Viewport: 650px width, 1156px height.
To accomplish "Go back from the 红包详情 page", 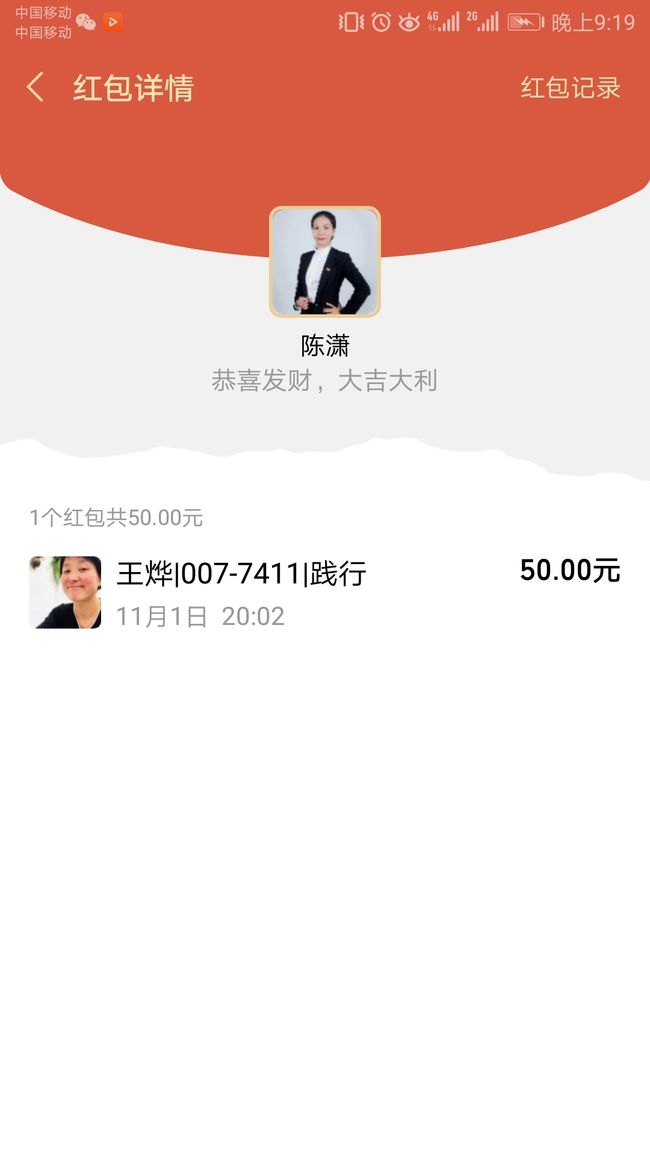I will 35,87.
